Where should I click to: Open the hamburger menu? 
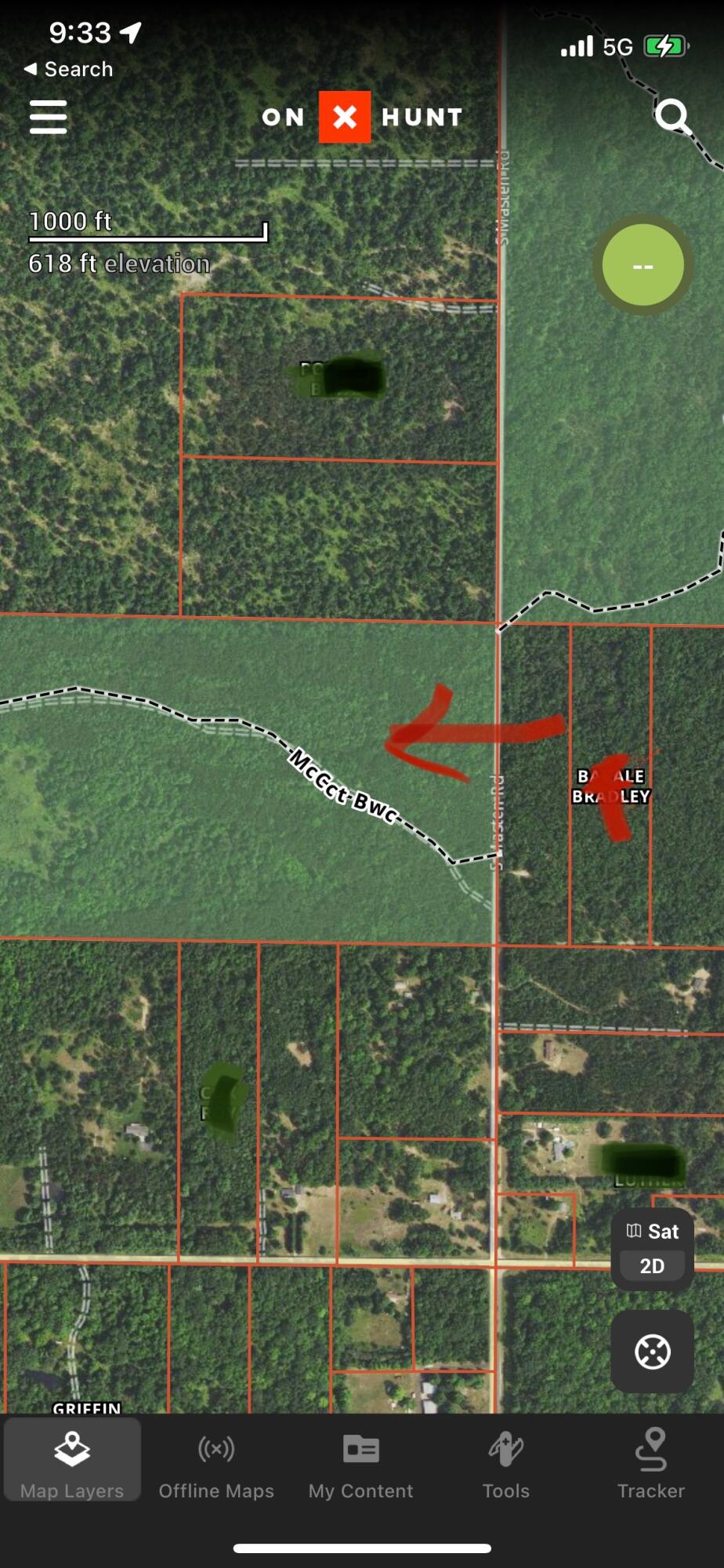pos(48,118)
